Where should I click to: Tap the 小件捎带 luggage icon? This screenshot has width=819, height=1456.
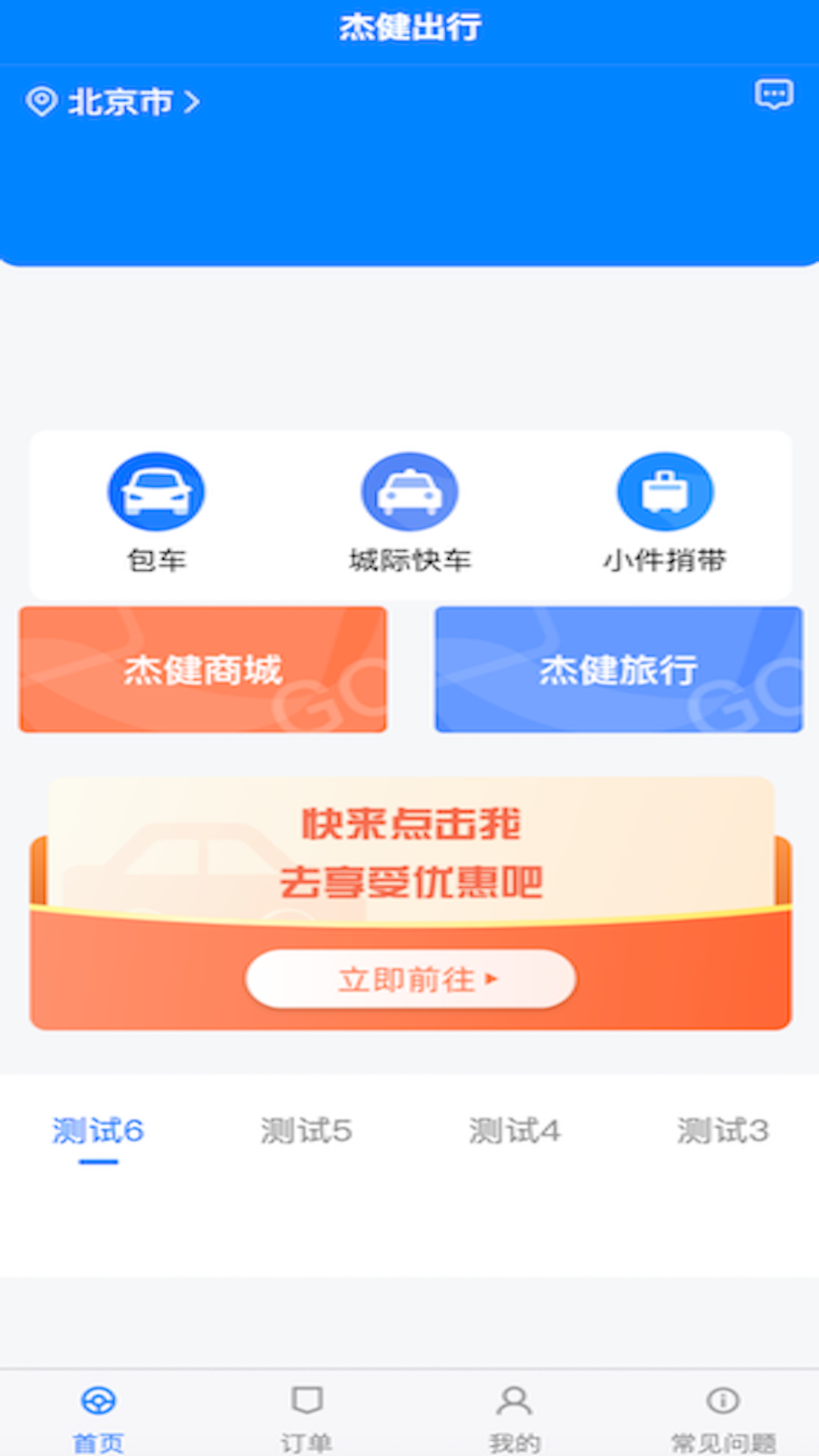tap(664, 491)
